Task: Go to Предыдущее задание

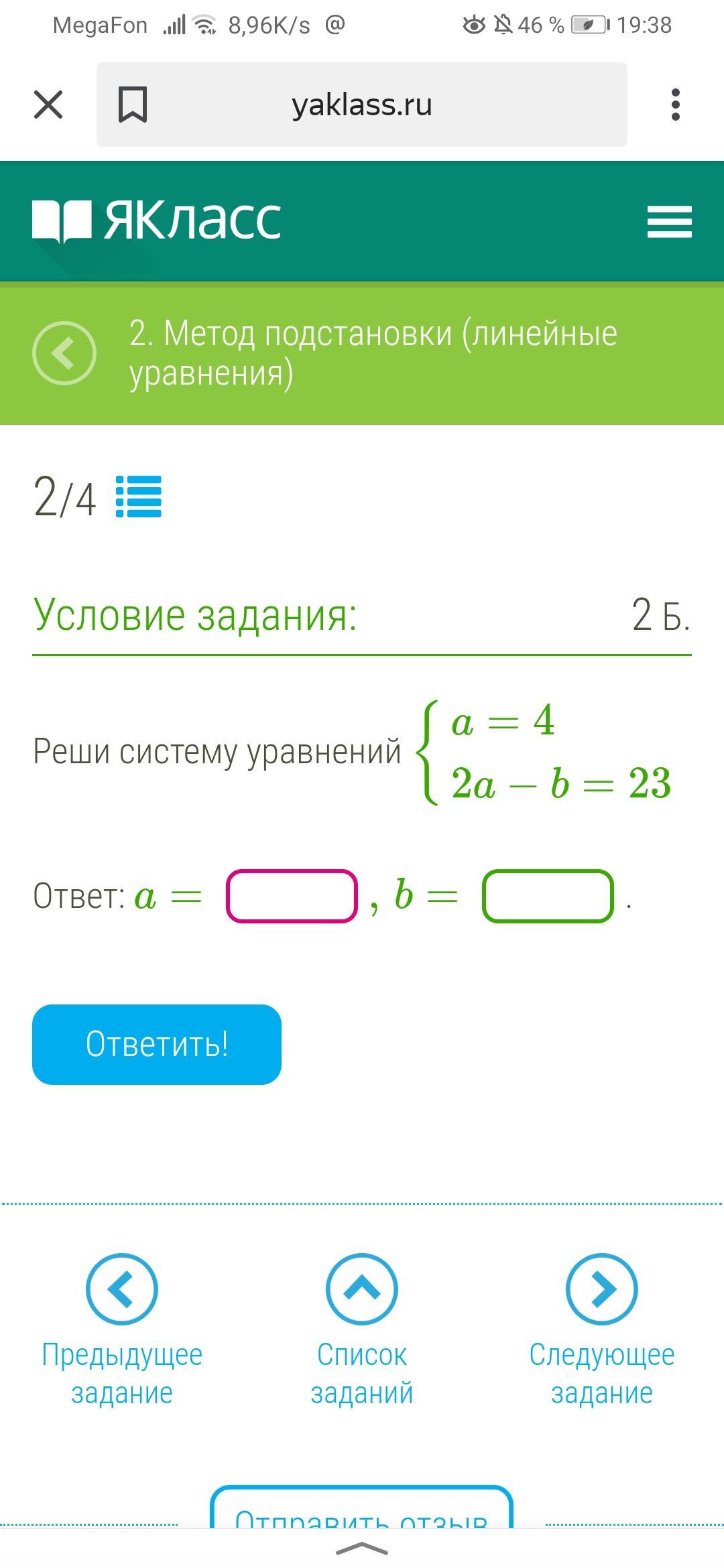Action: (122, 1330)
